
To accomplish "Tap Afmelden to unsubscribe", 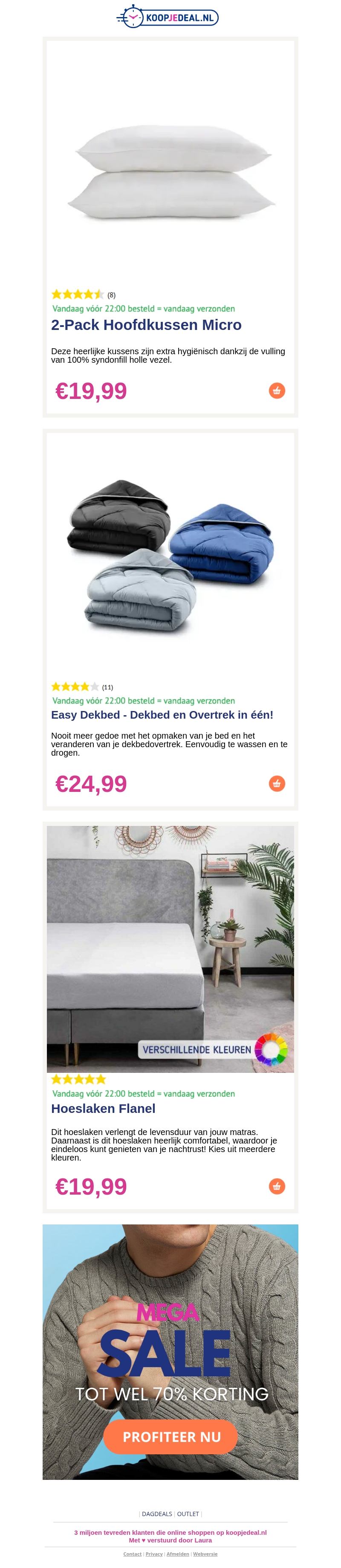I will tap(178, 1554).
